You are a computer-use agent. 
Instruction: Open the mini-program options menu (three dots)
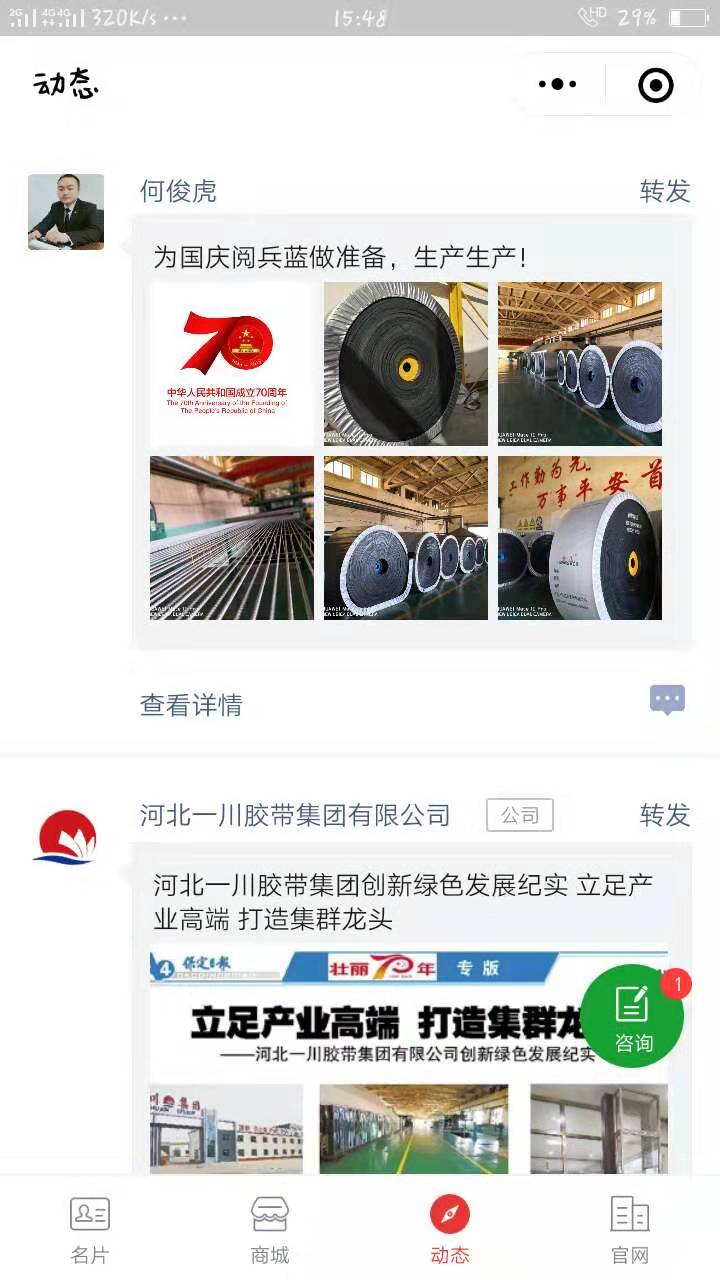(x=557, y=84)
